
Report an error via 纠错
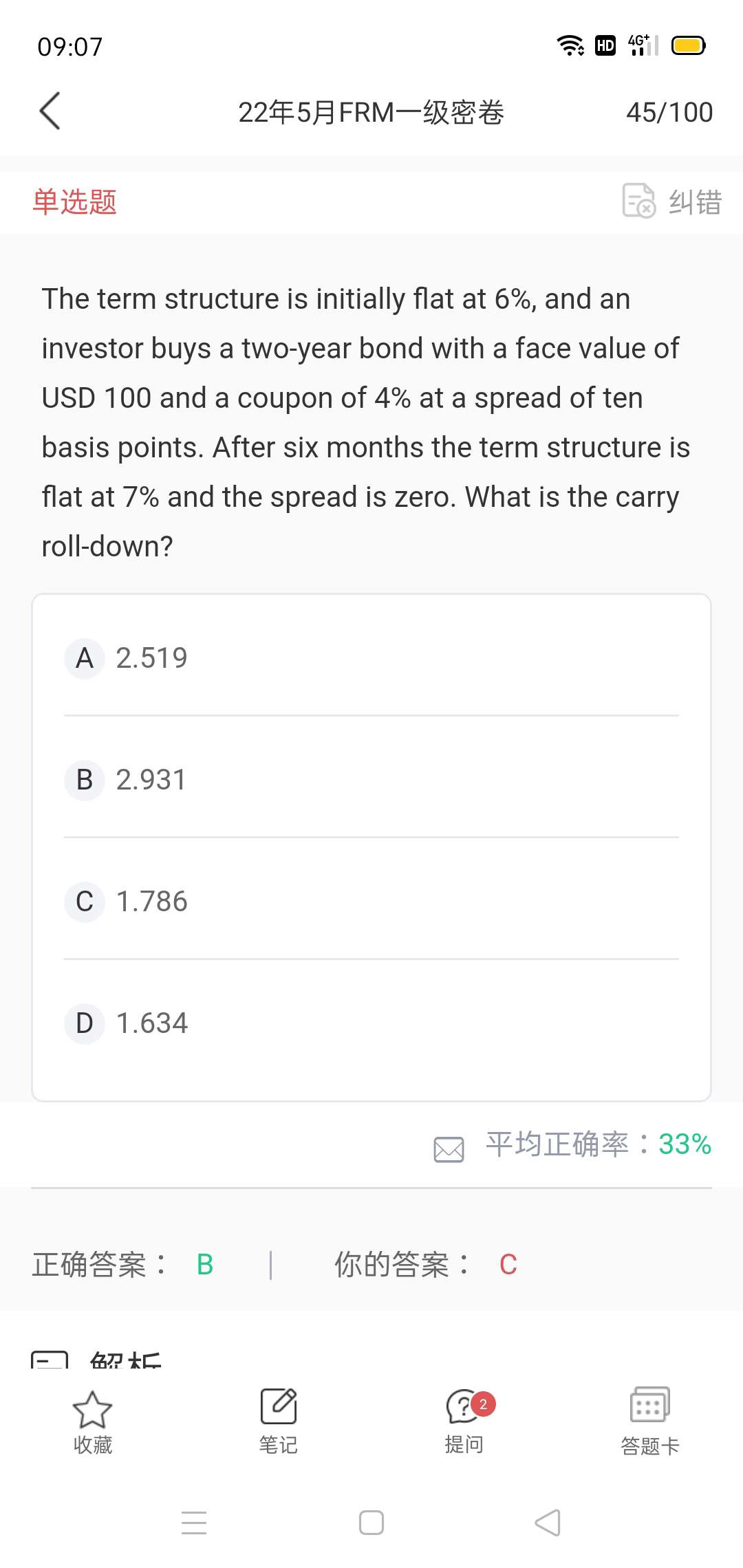coord(672,202)
